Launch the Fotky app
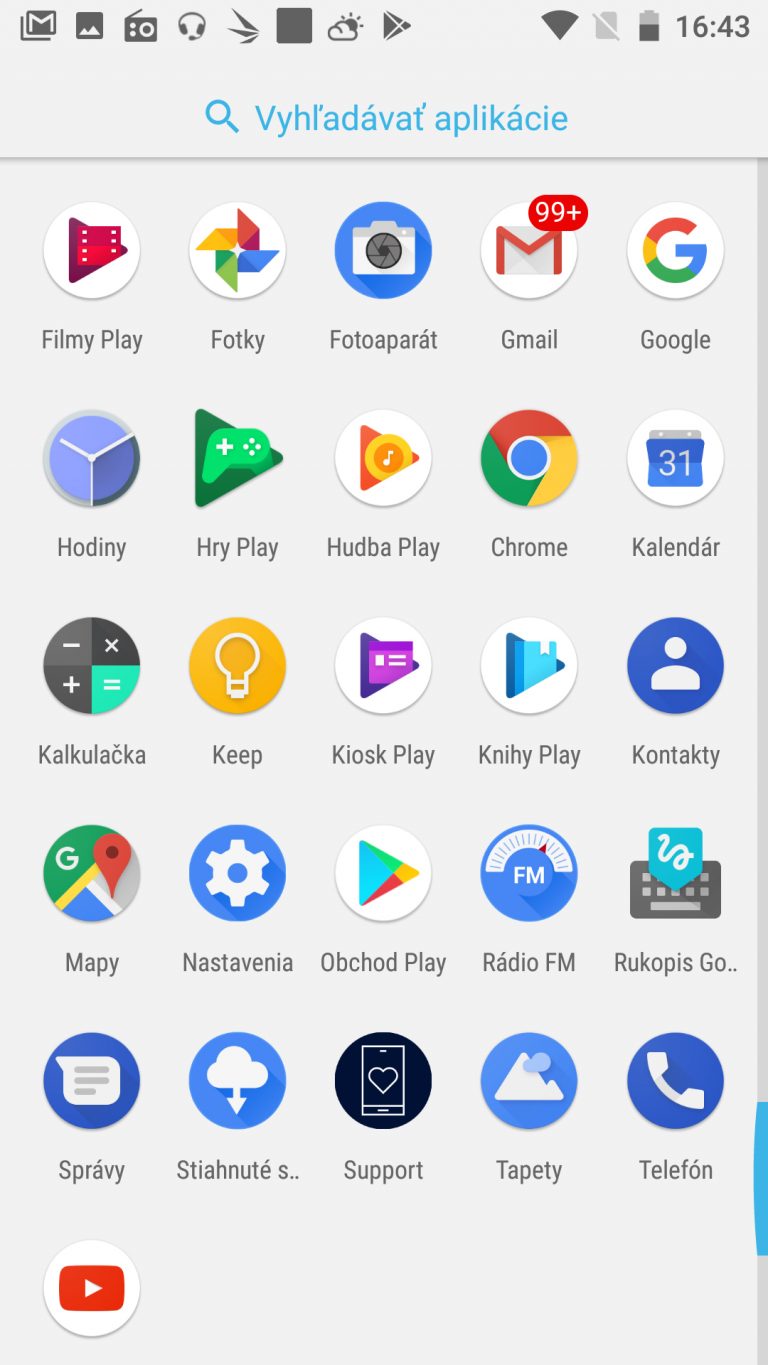 click(237, 251)
